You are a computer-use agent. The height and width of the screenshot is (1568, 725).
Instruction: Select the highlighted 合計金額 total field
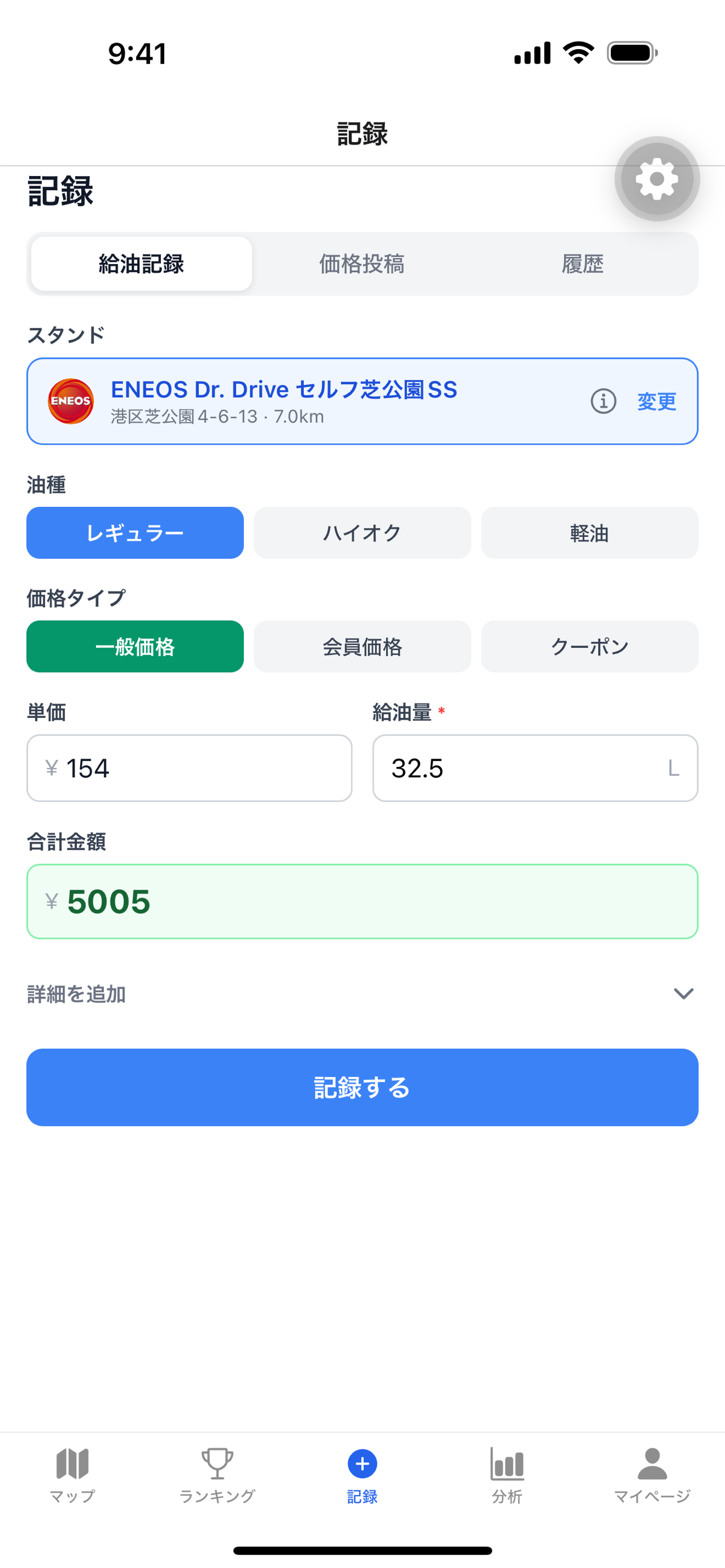point(361,901)
